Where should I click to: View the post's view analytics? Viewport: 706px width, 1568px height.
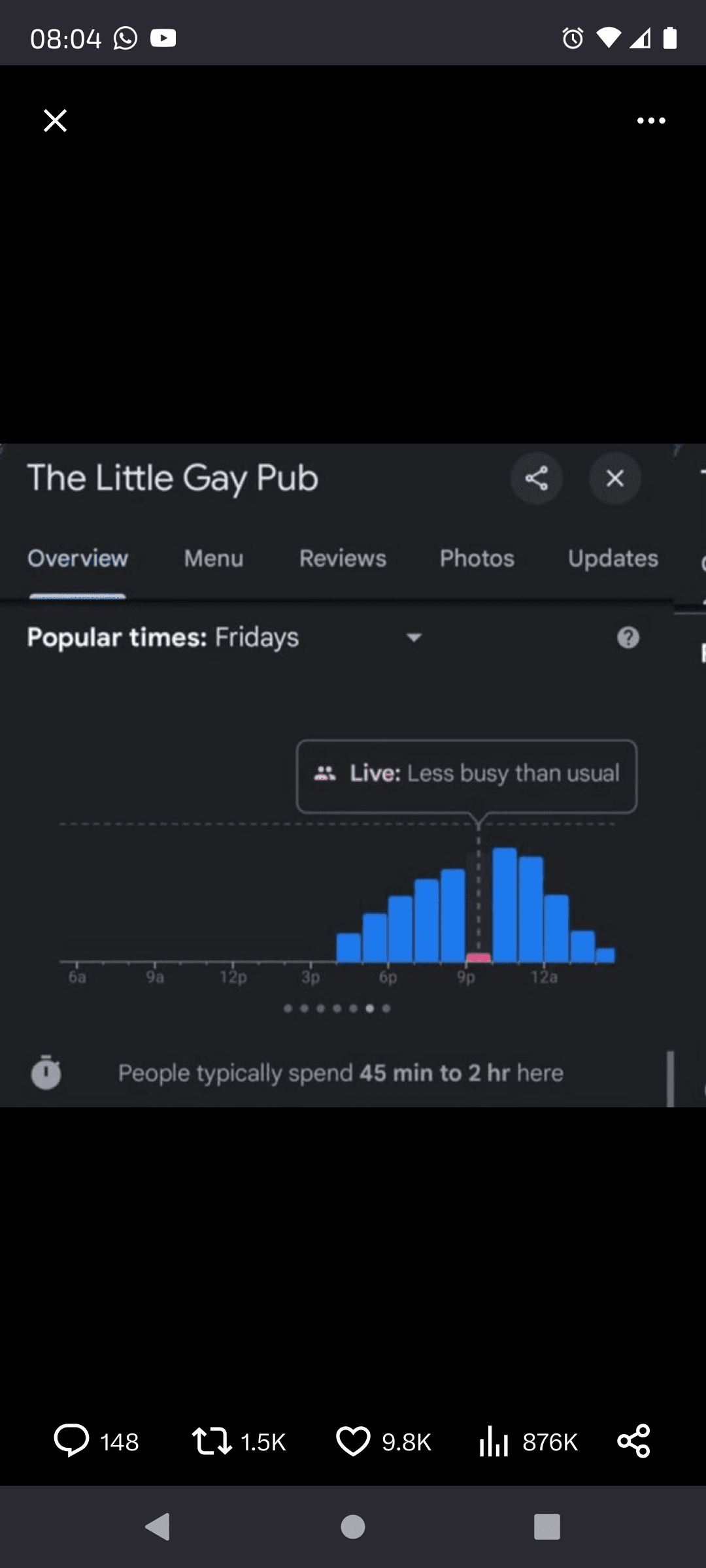tap(494, 1441)
